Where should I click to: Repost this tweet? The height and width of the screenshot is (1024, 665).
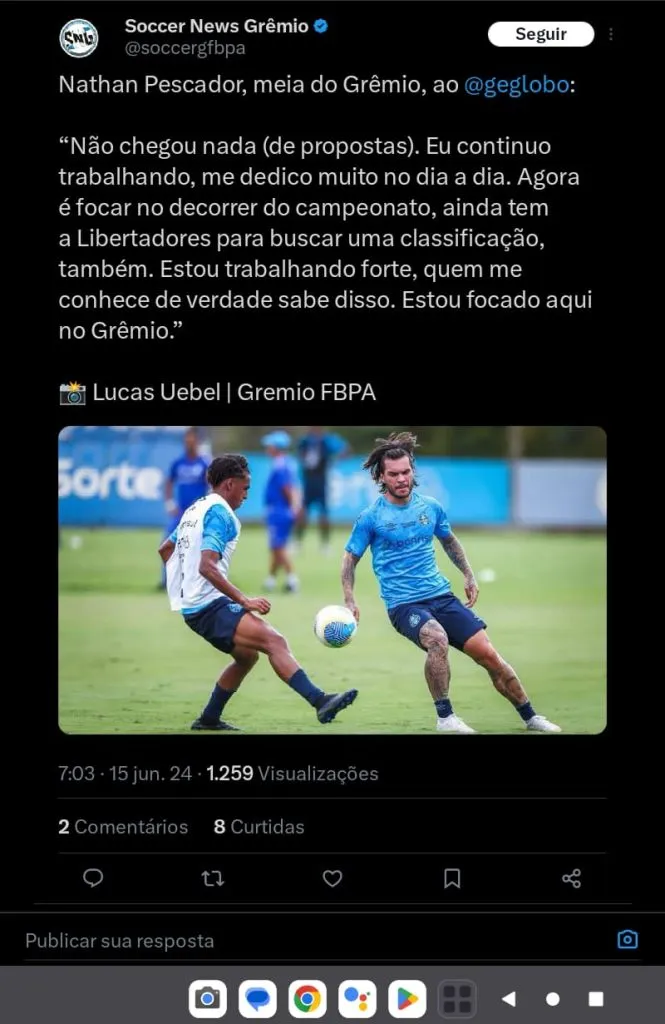tap(213, 878)
